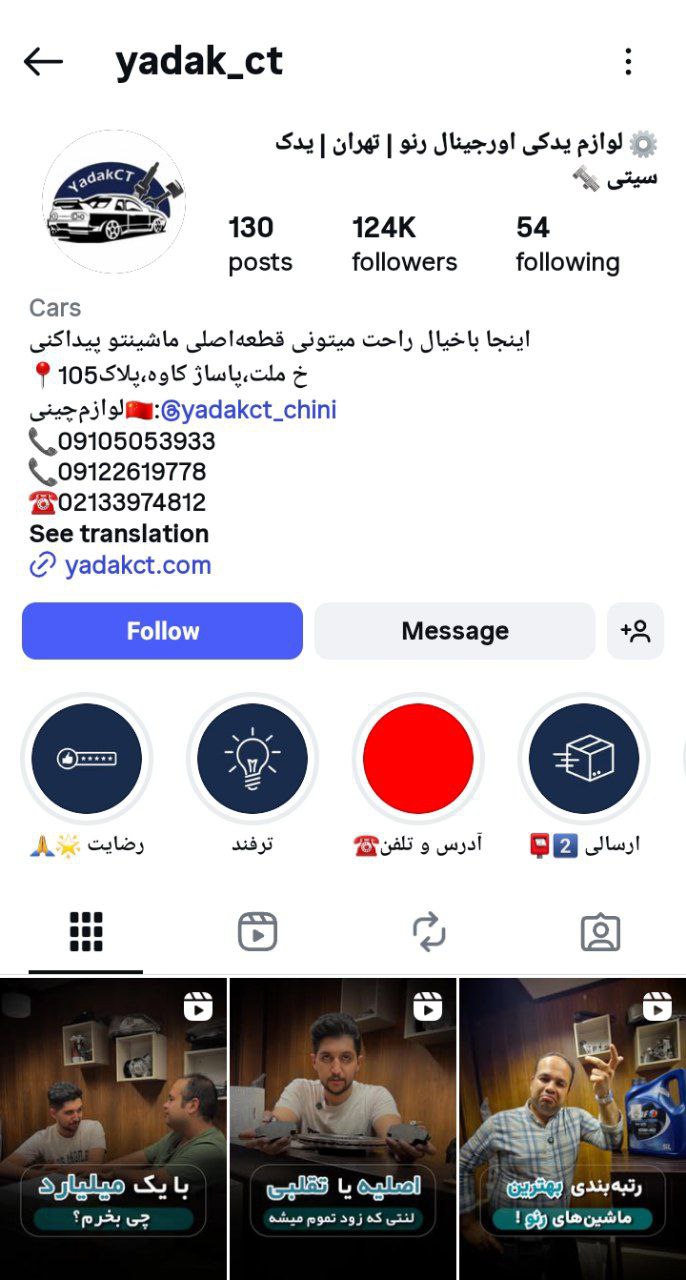Open the reel titled رتبه‌بندی بهترین ماشین‌های رنو
Image resolution: width=686 pixels, height=1280 pixels.
(573, 1128)
